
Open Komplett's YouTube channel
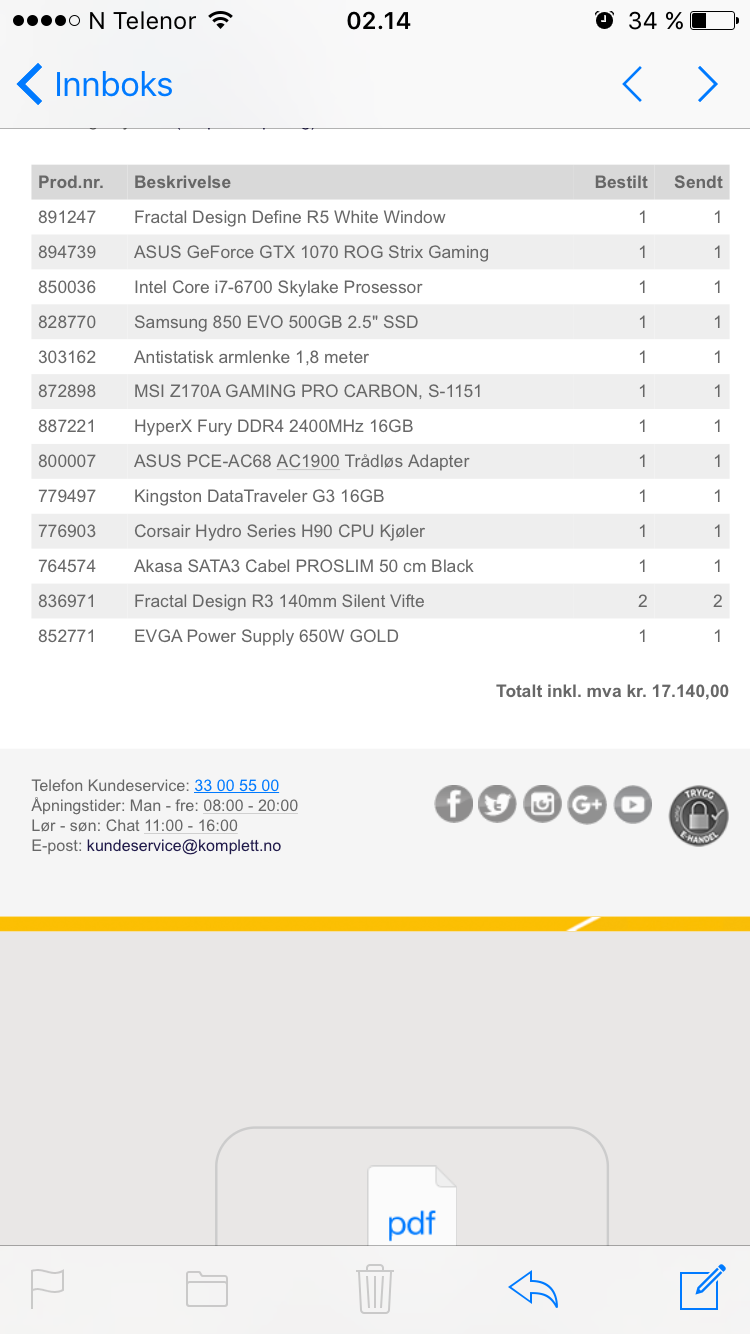coord(632,804)
